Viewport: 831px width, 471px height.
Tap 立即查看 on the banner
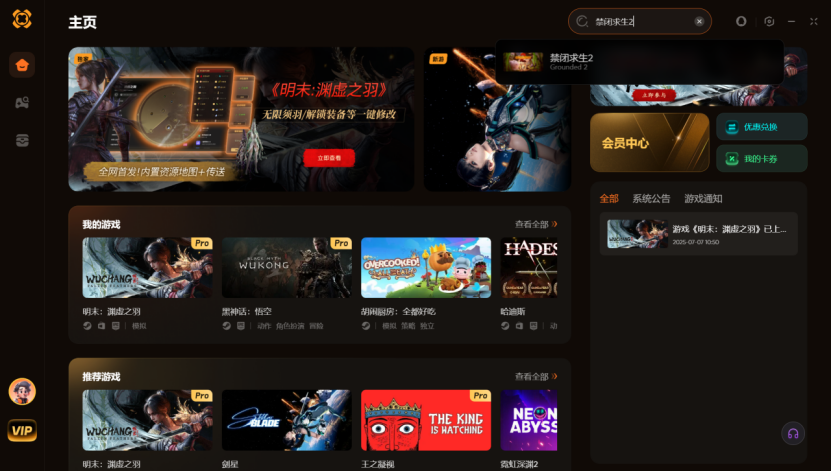(329, 158)
